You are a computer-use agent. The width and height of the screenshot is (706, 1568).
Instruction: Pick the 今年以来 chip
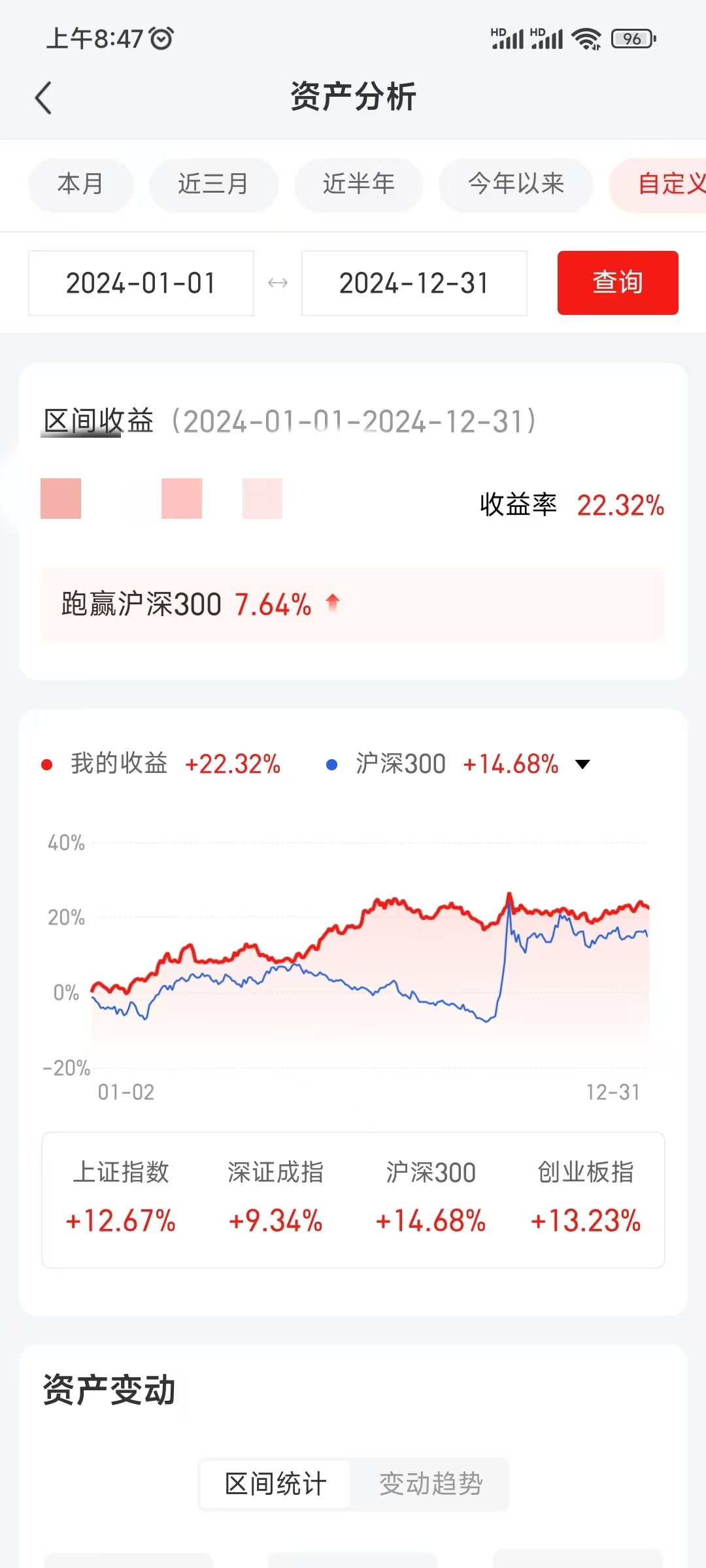pos(516,184)
